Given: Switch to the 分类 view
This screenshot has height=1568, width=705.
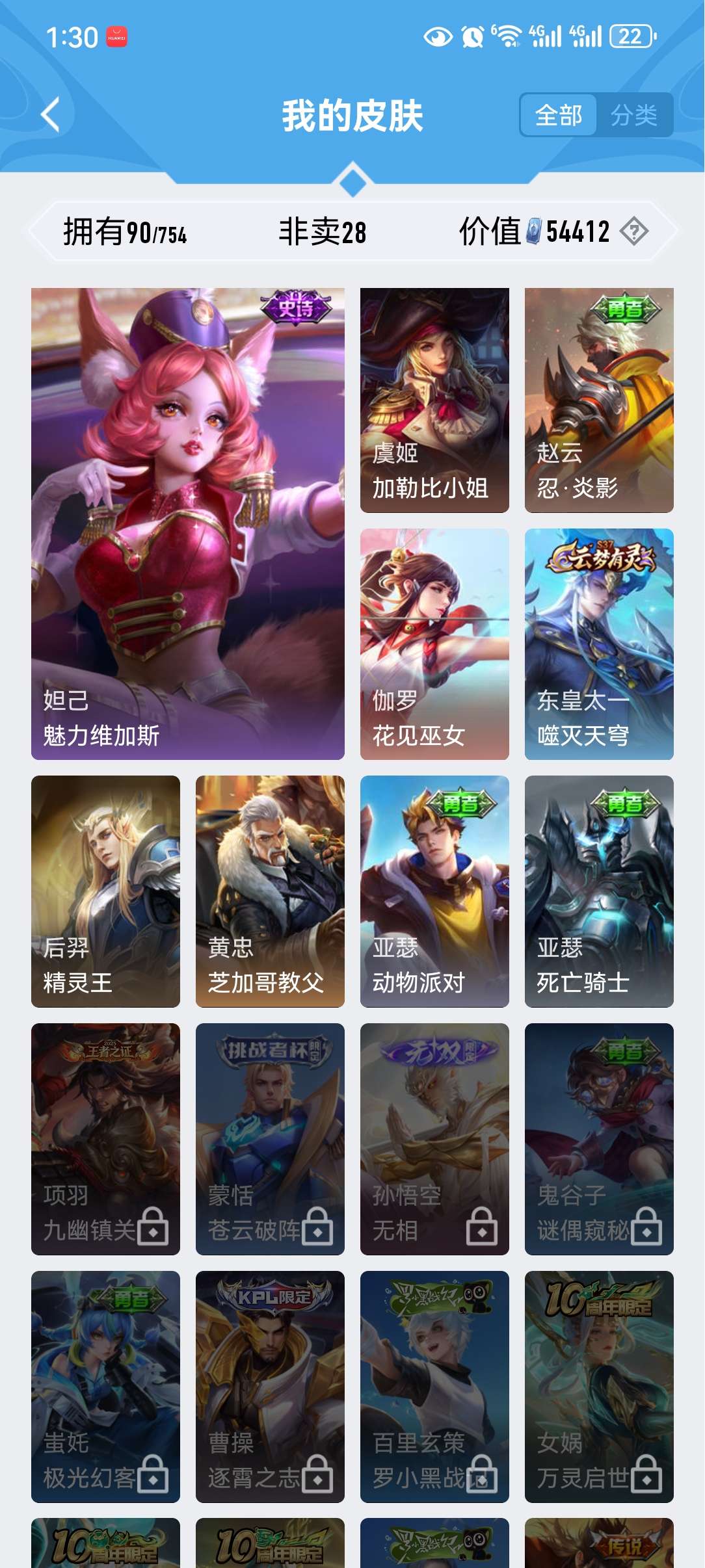Looking at the screenshot, I should coord(633,116).
